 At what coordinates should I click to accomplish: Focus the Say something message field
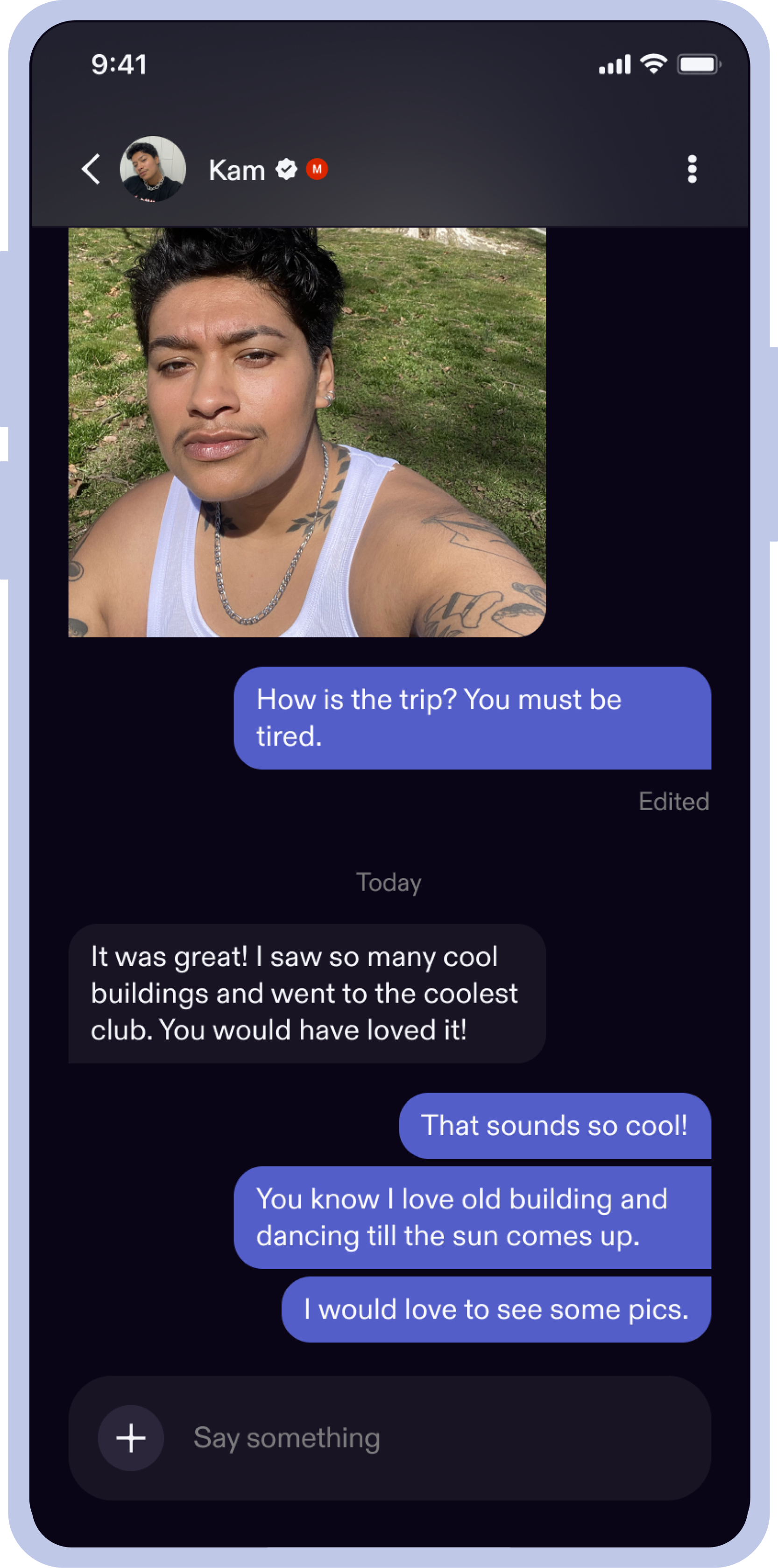(x=426, y=1438)
